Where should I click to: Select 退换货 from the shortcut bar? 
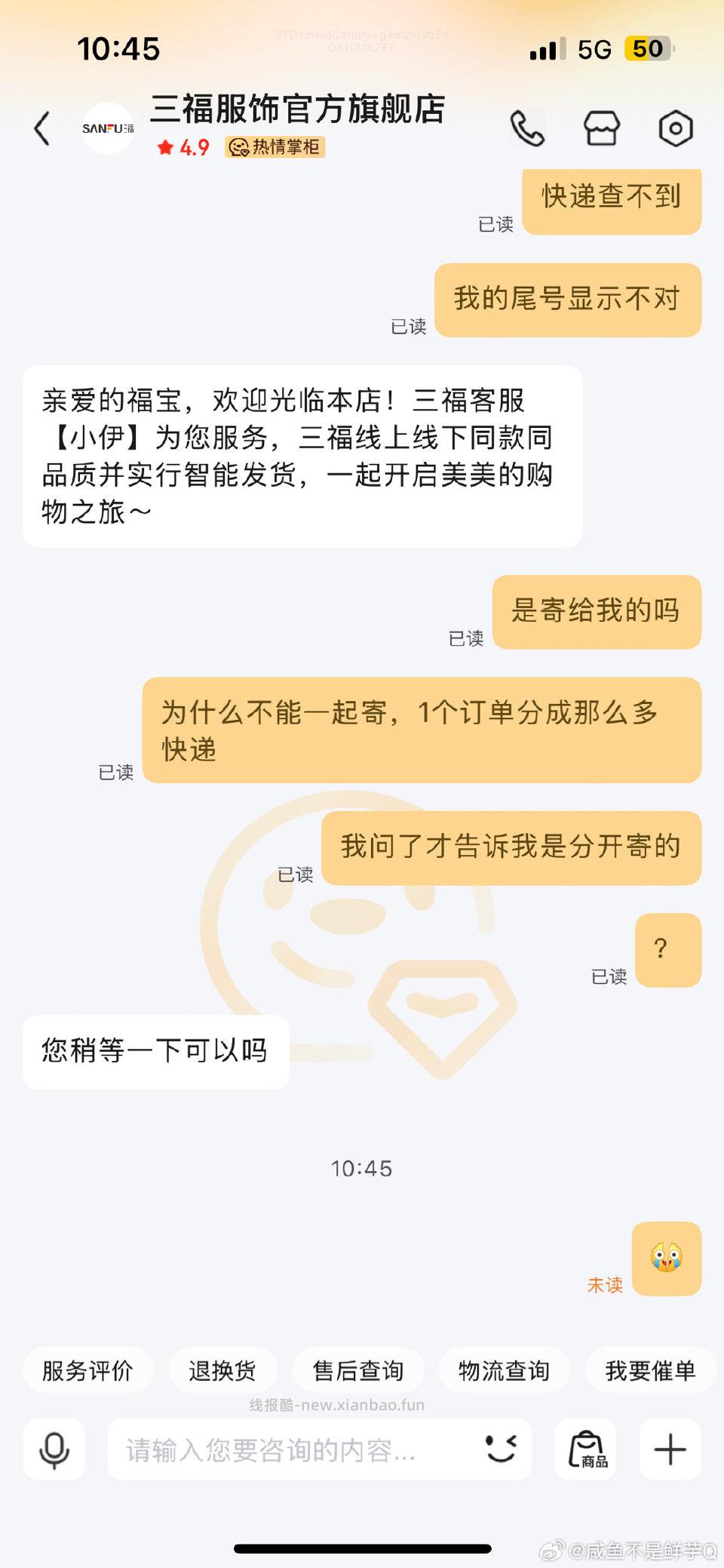[x=222, y=1370]
